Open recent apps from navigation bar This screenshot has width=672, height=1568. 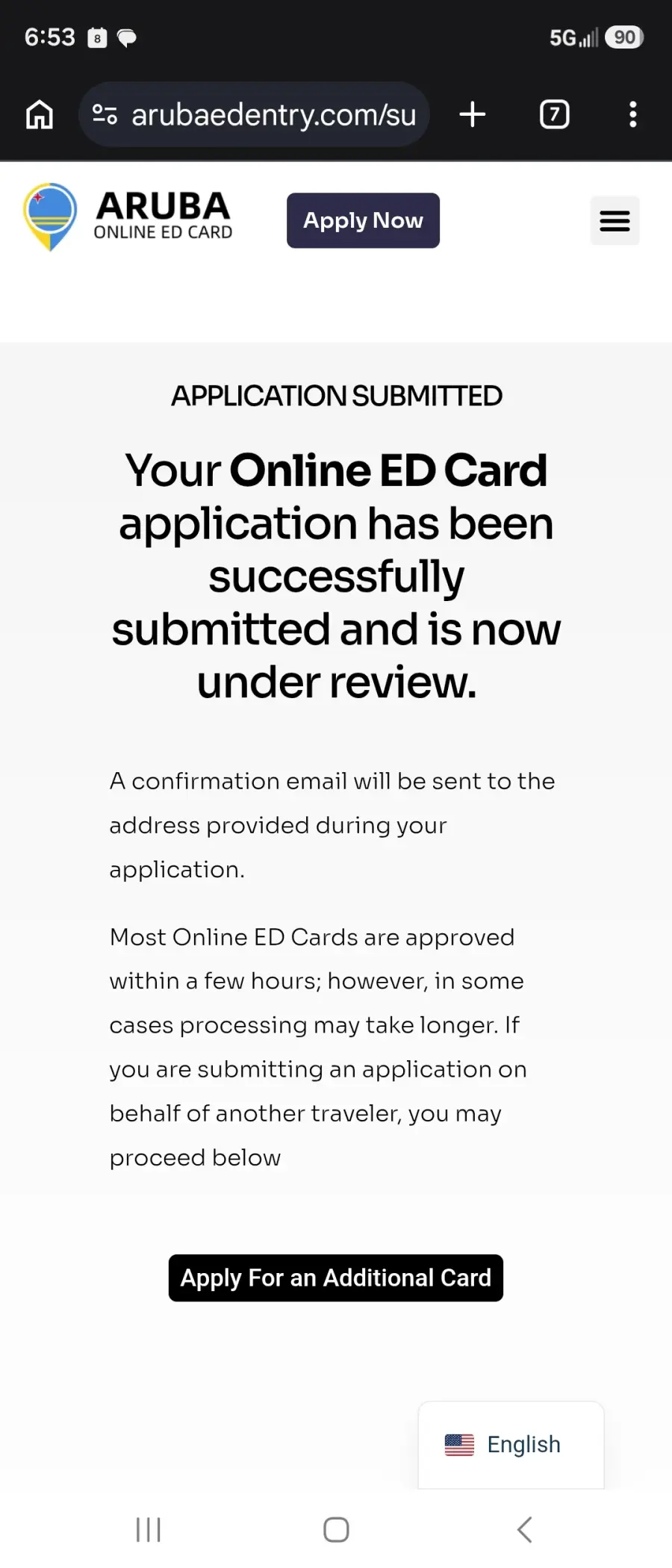coord(148,1529)
